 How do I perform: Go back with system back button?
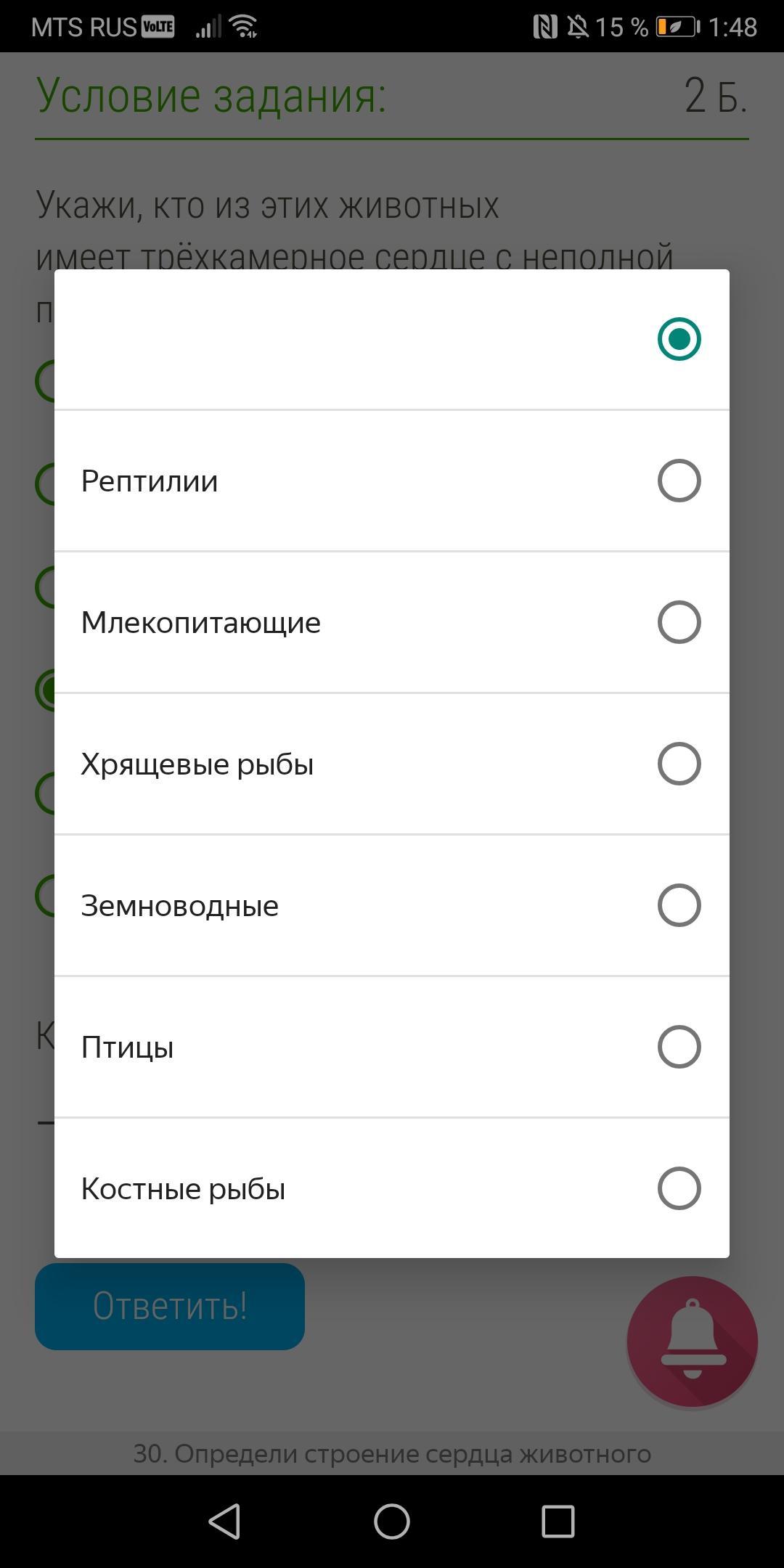pos(224,1521)
